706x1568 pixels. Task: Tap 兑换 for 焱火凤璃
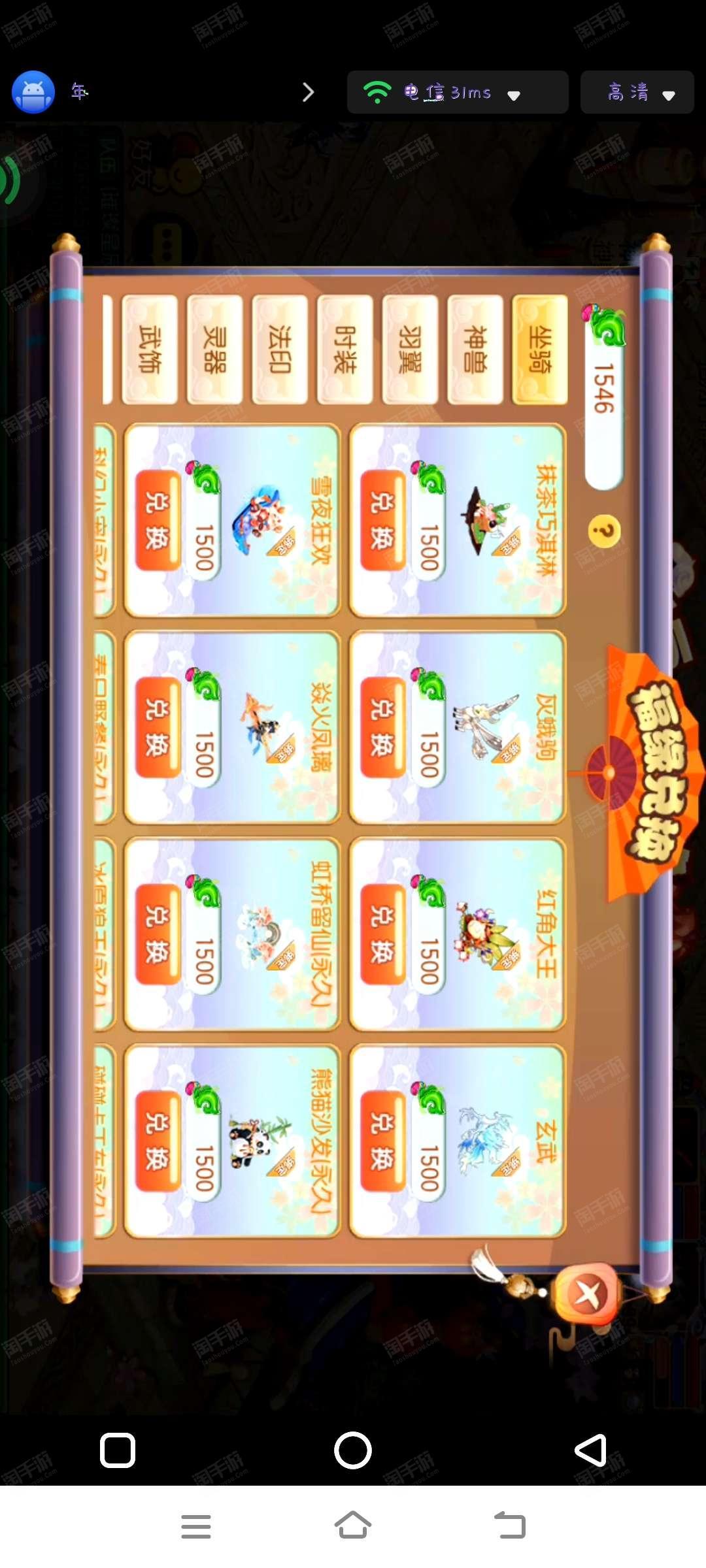pyautogui.click(x=158, y=727)
